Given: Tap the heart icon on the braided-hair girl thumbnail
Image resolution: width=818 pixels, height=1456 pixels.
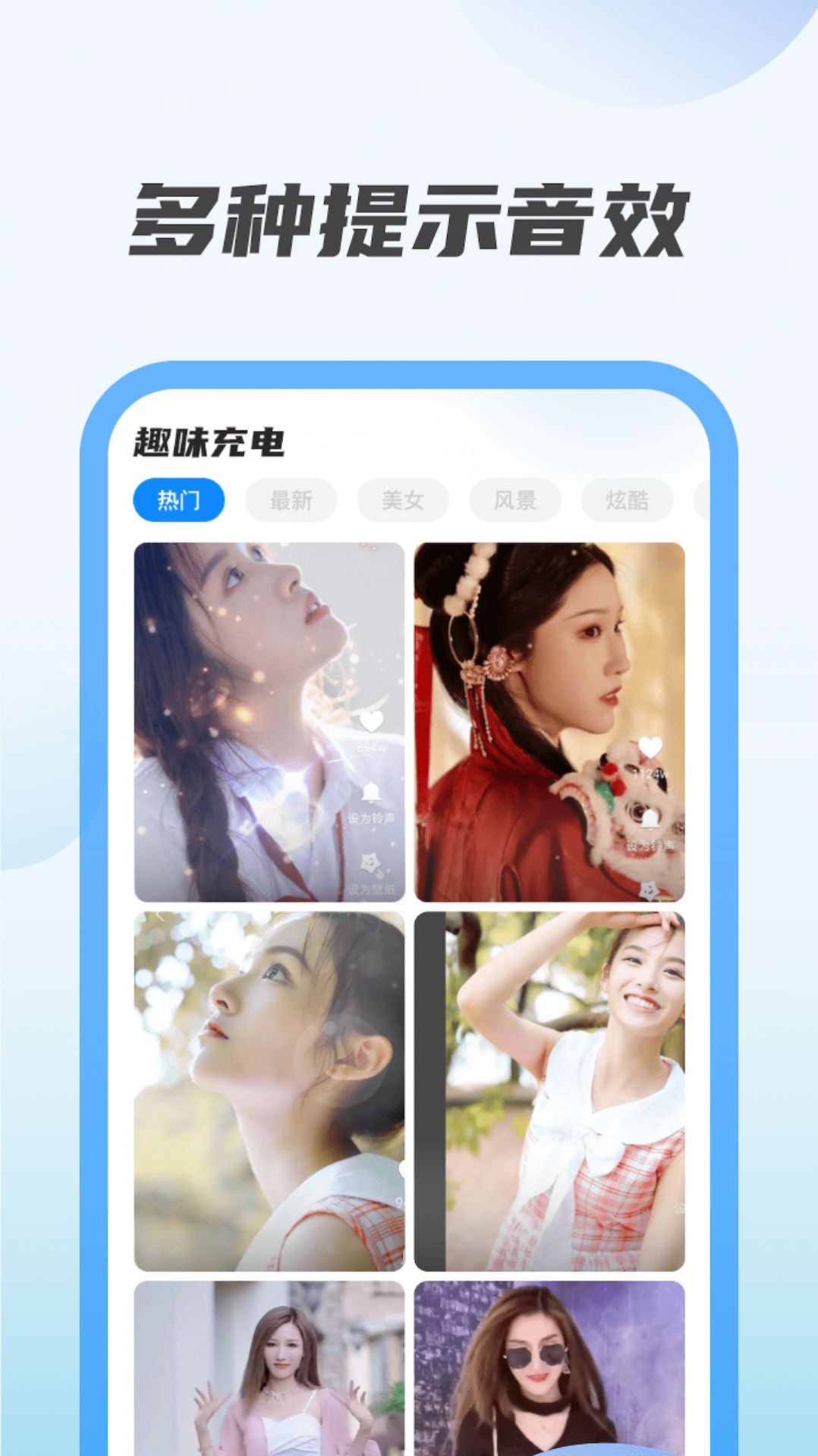Looking at the screenshot, I should click(371, 721).
